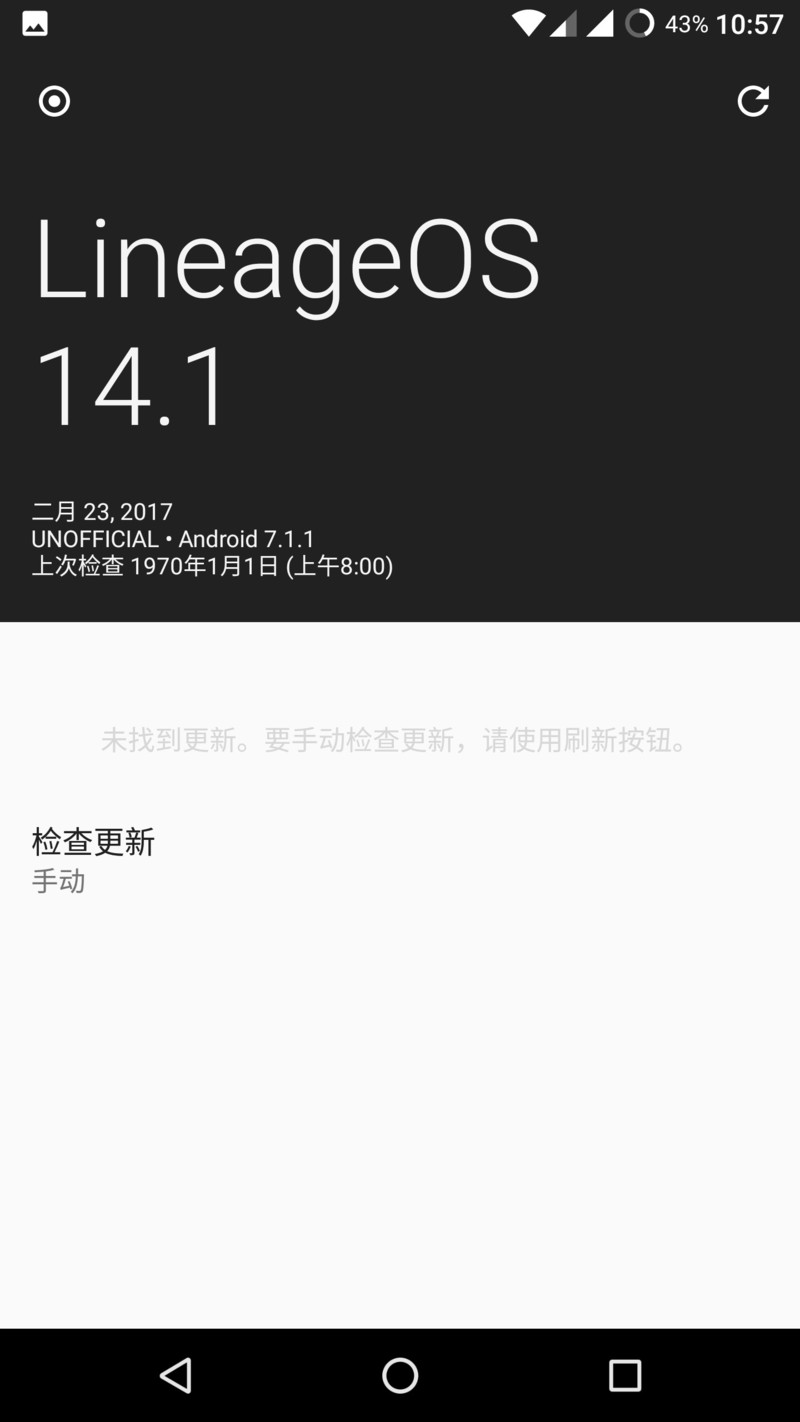
Task: Tap the refresh icon to check updates
Action: [x=753, y=101]
